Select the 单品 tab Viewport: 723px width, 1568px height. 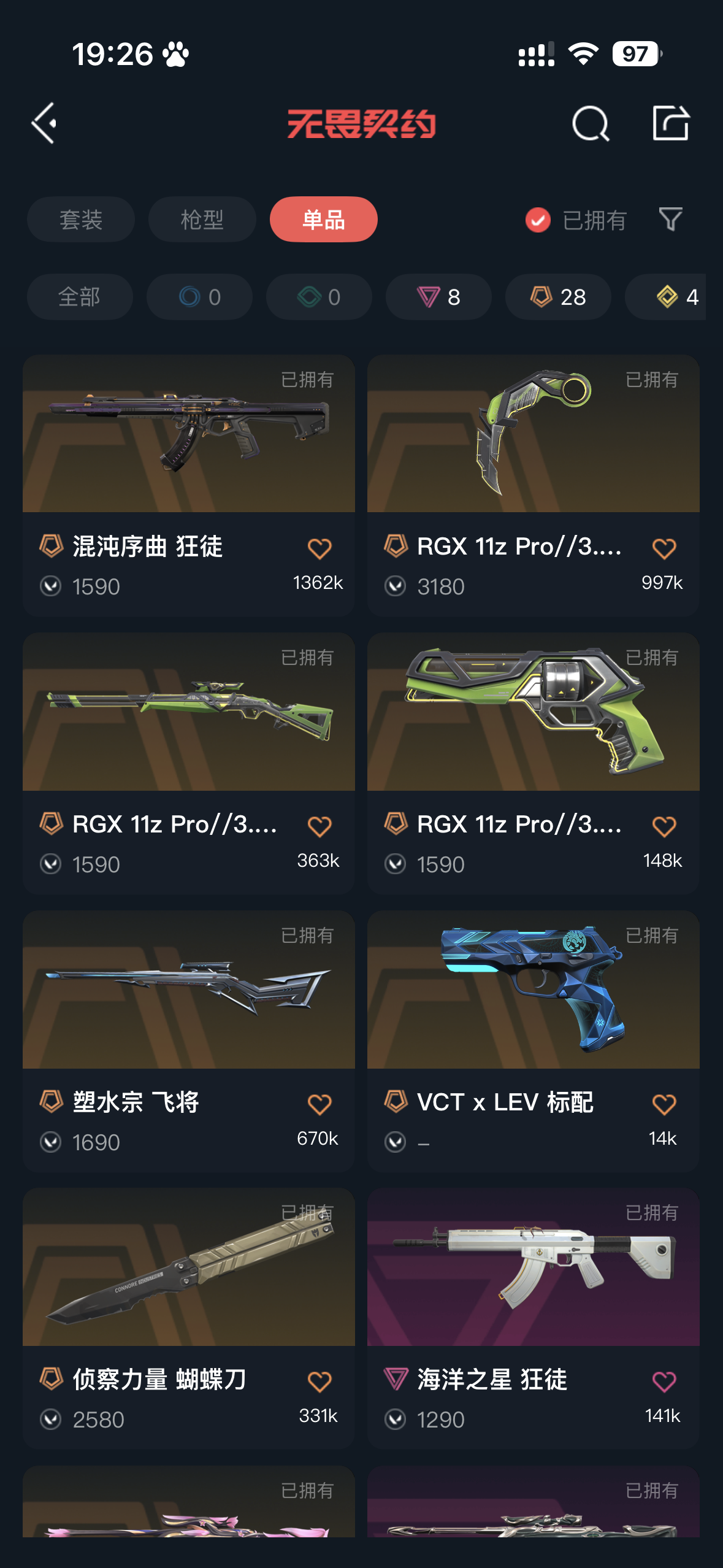tap(323, 220)
